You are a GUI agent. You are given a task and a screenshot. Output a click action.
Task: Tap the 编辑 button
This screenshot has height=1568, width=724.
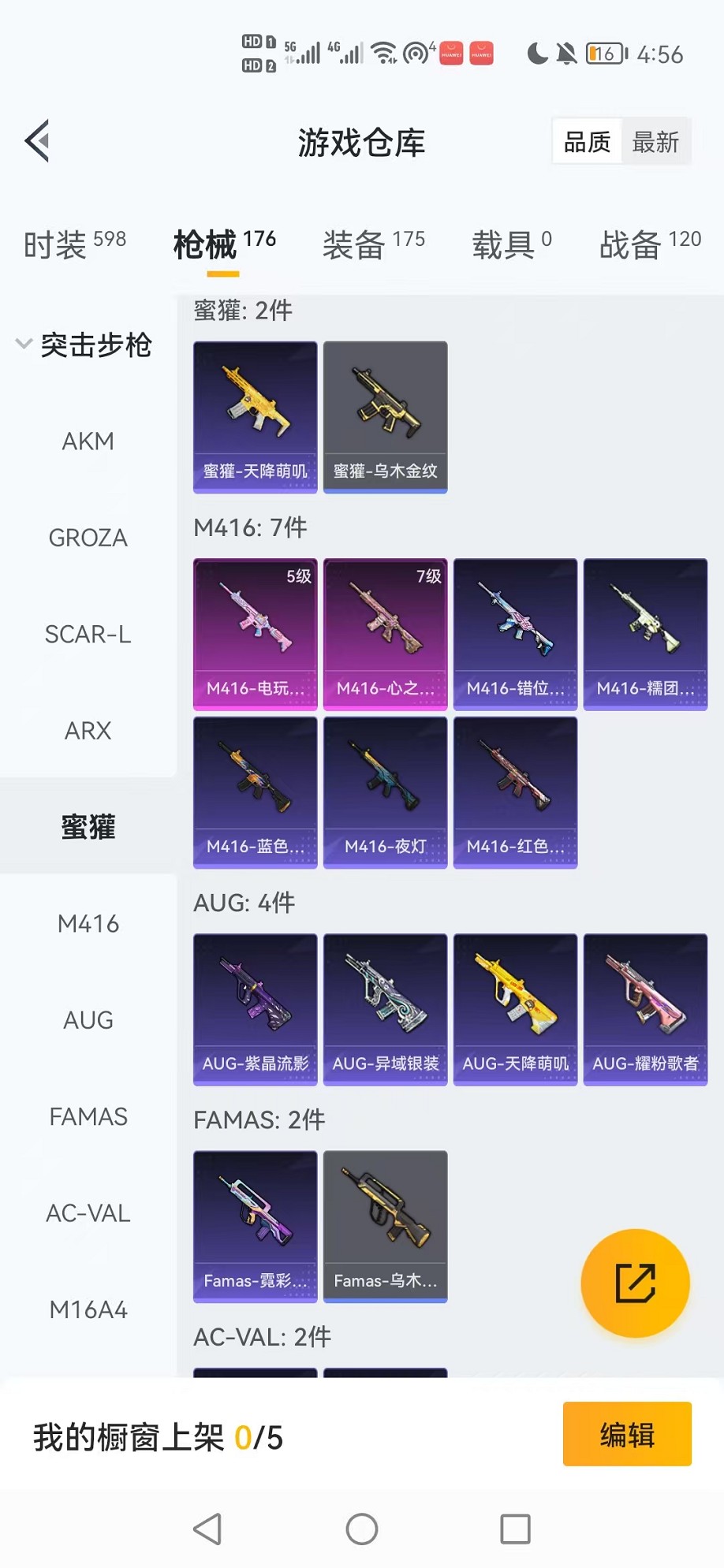pos(627,1434)
